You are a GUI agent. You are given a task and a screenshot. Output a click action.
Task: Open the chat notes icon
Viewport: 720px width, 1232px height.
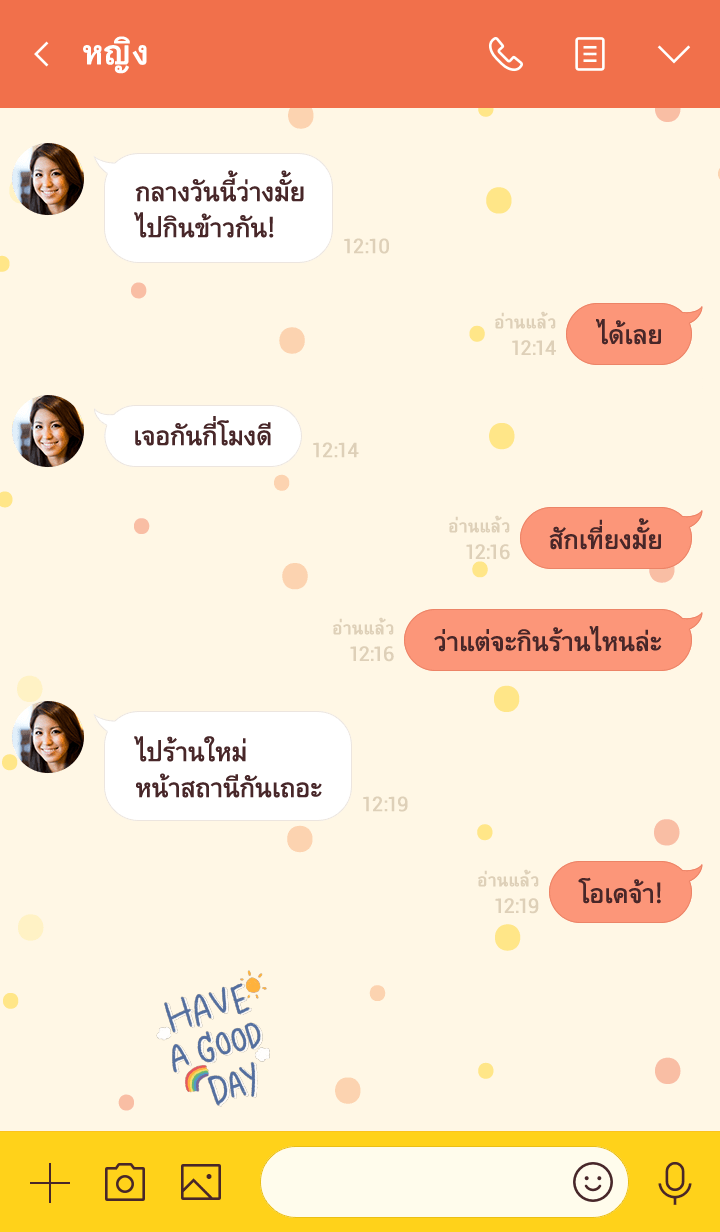click(x=590, y=54)
